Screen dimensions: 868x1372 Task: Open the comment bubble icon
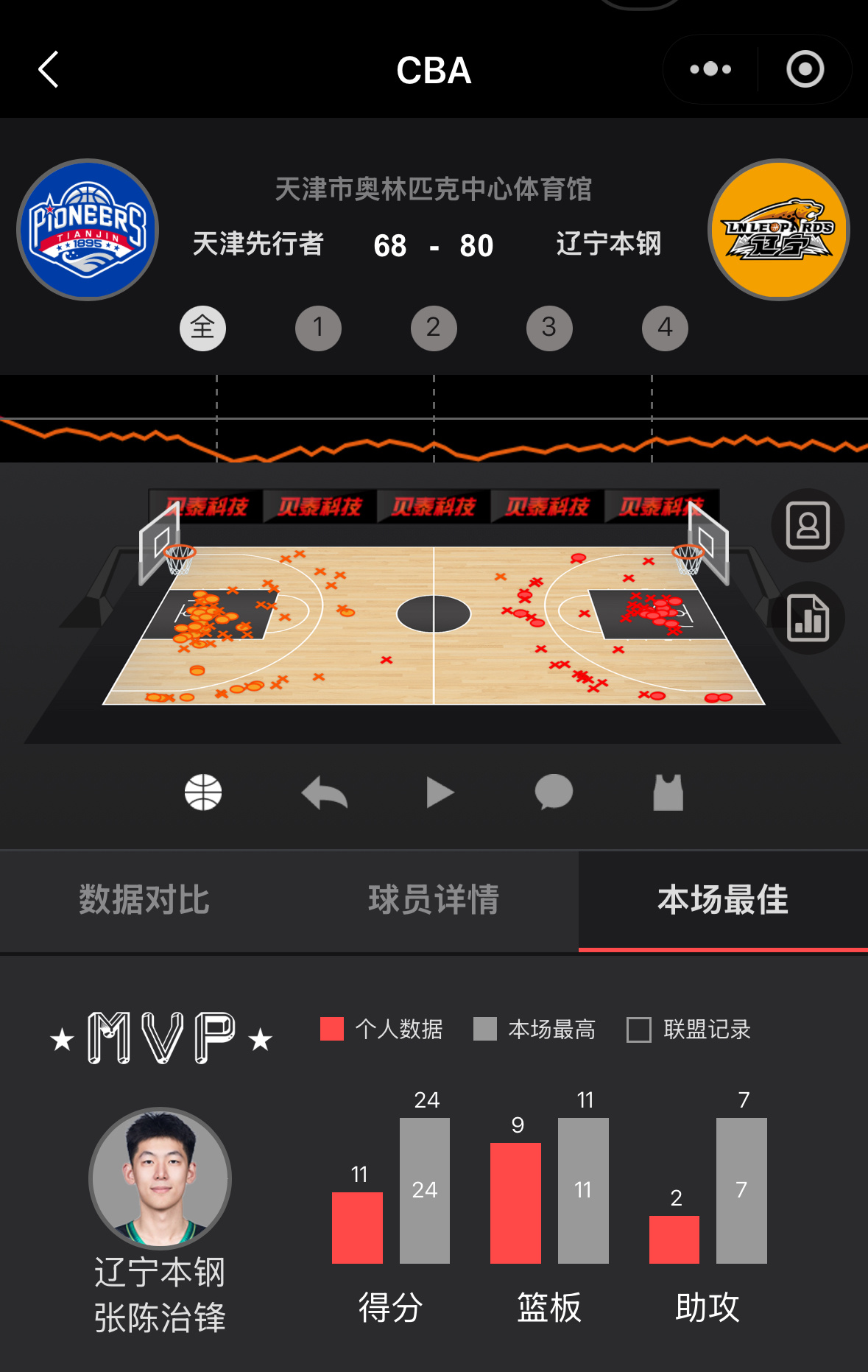554,792
